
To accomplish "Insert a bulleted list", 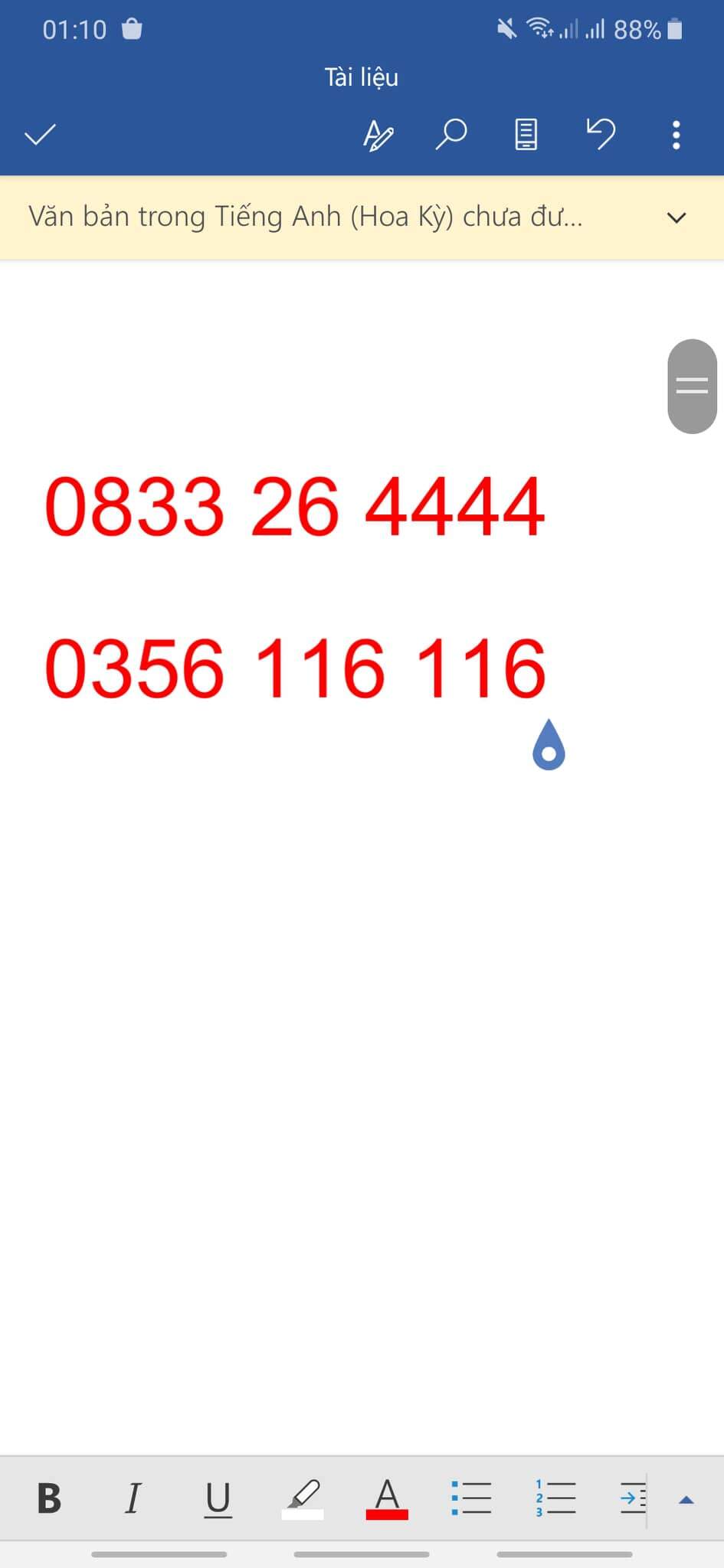I will [471, 1498].
